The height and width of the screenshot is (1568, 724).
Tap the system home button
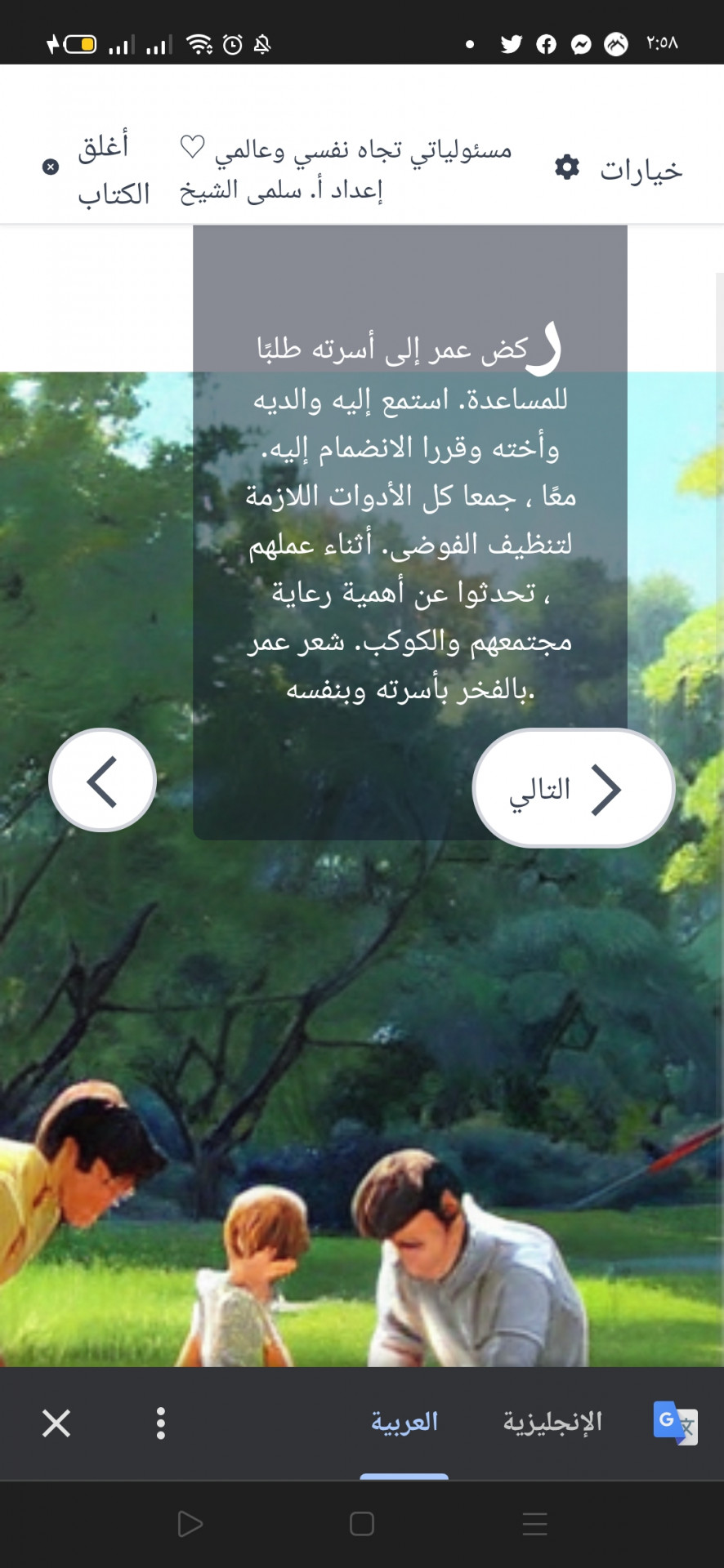coord(361,1524)
